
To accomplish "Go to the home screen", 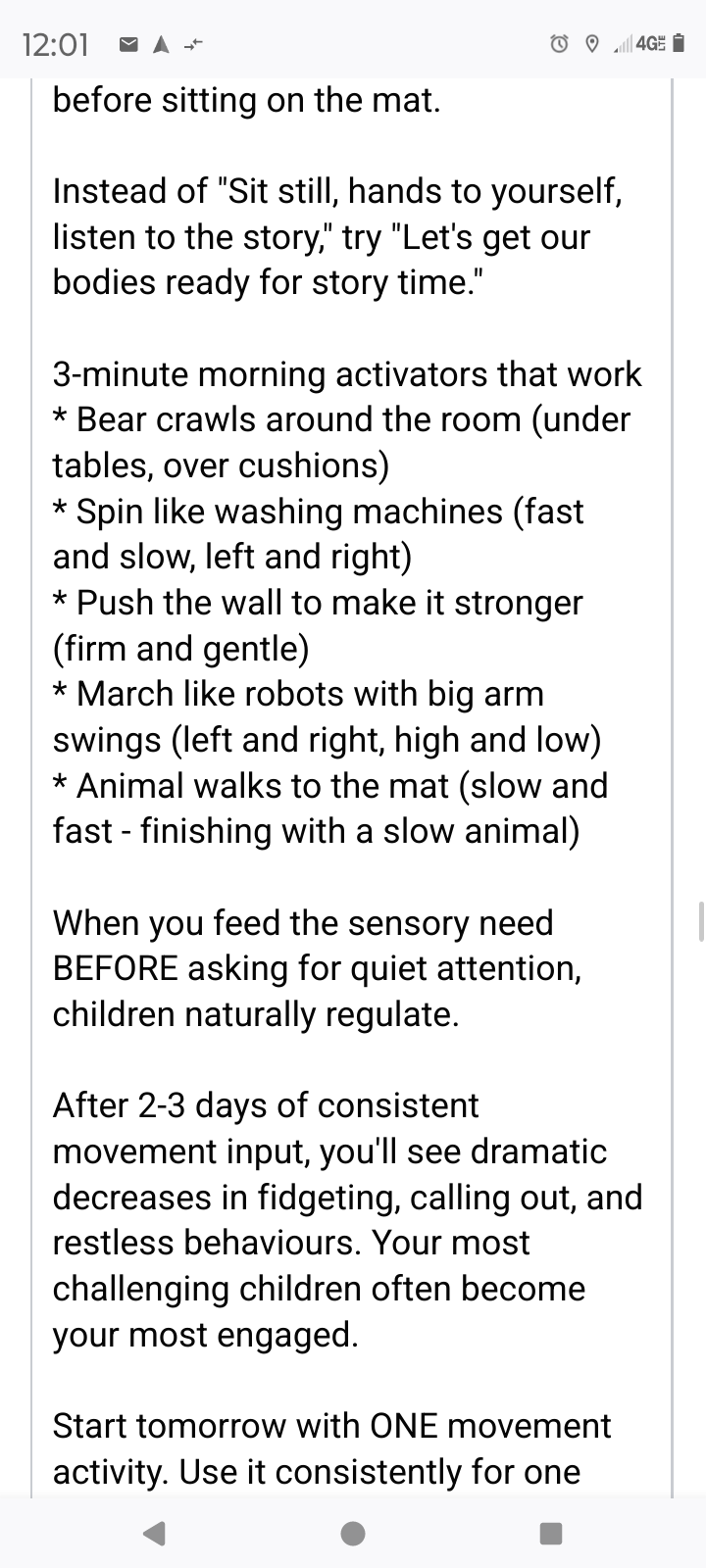I will pos(353,1533).
